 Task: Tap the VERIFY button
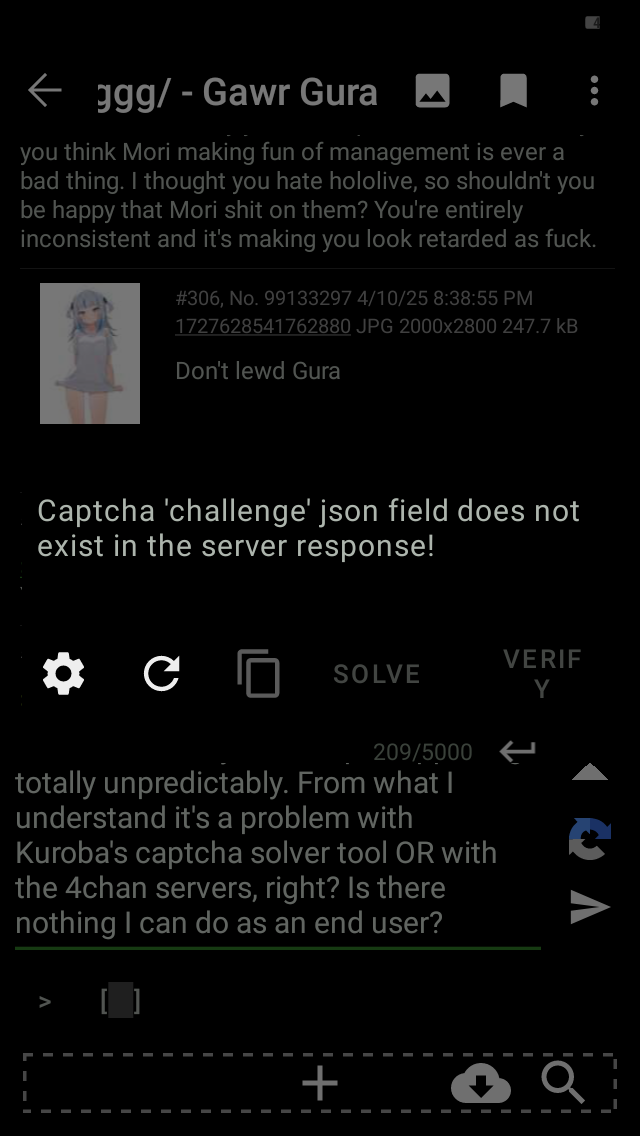542,673
